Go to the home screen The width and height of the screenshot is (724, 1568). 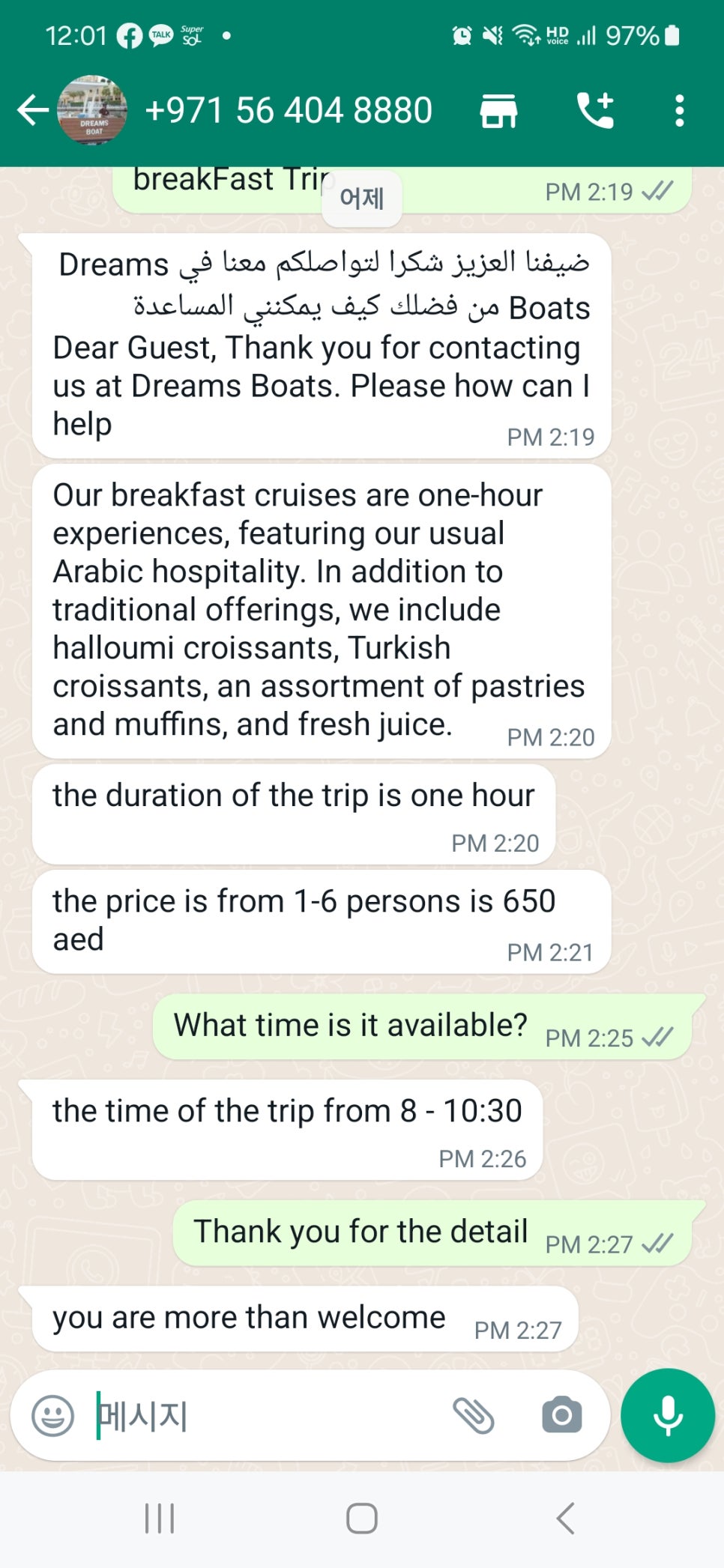coord(362,1519)
